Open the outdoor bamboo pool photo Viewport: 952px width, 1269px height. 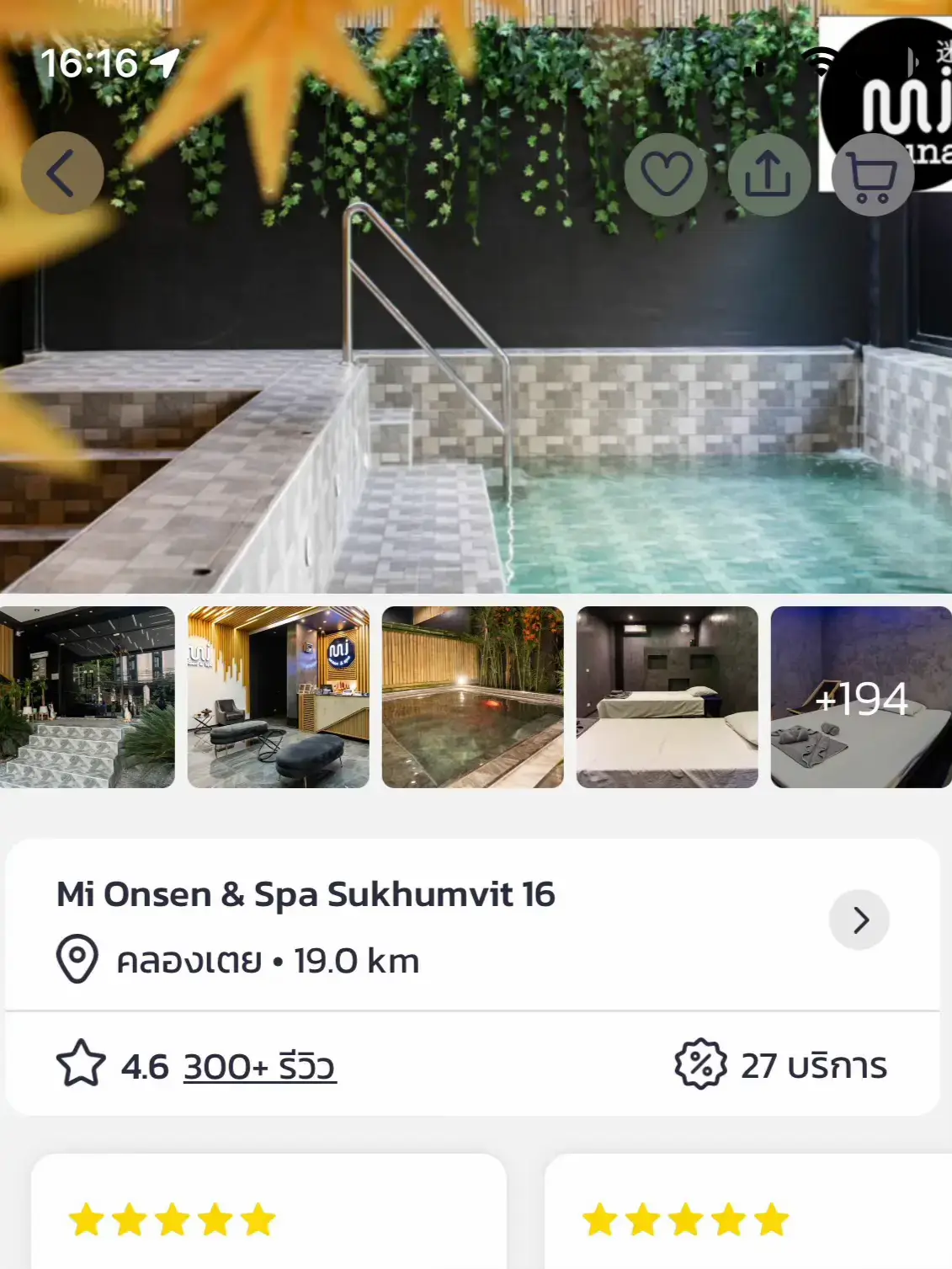click(473, 697)
